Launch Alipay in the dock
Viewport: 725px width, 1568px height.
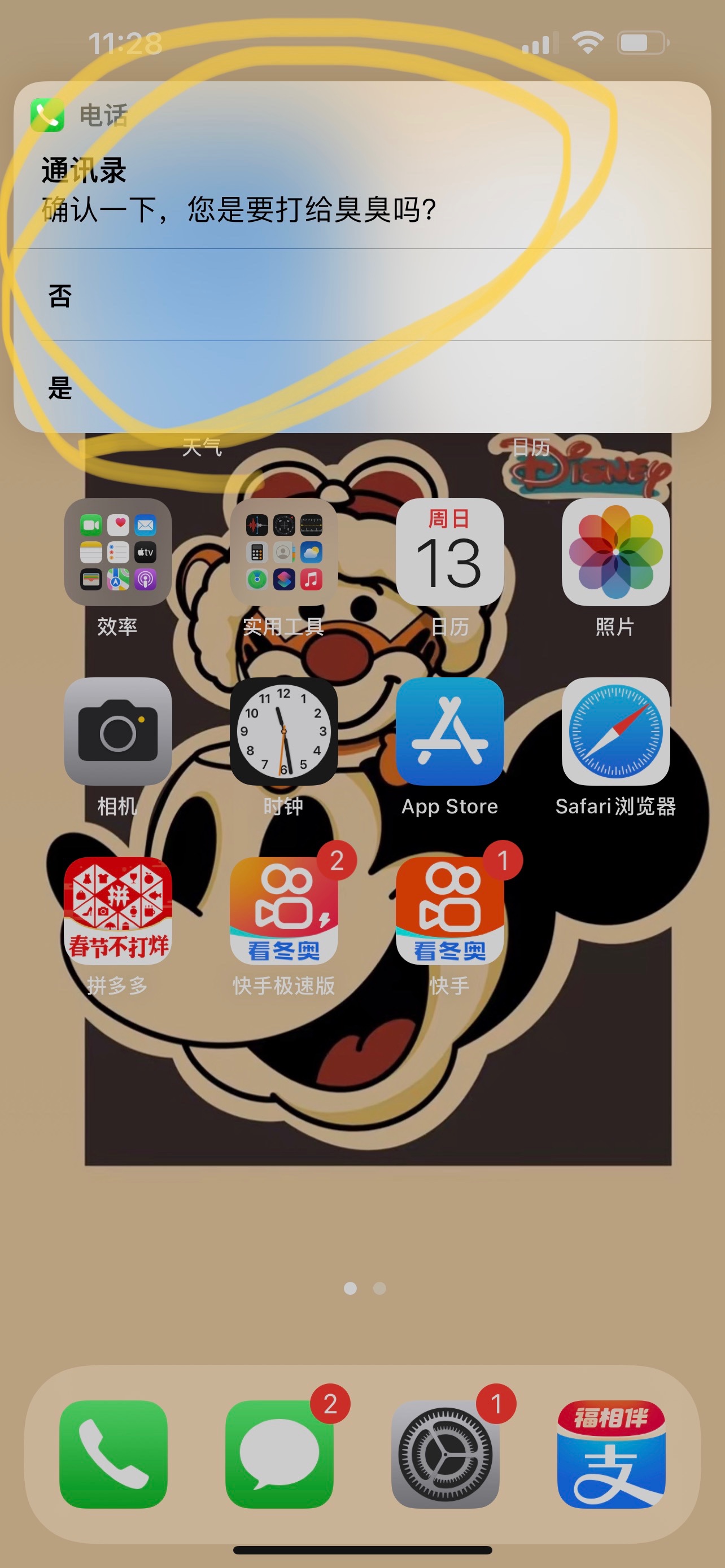[x=611, y=1454]
